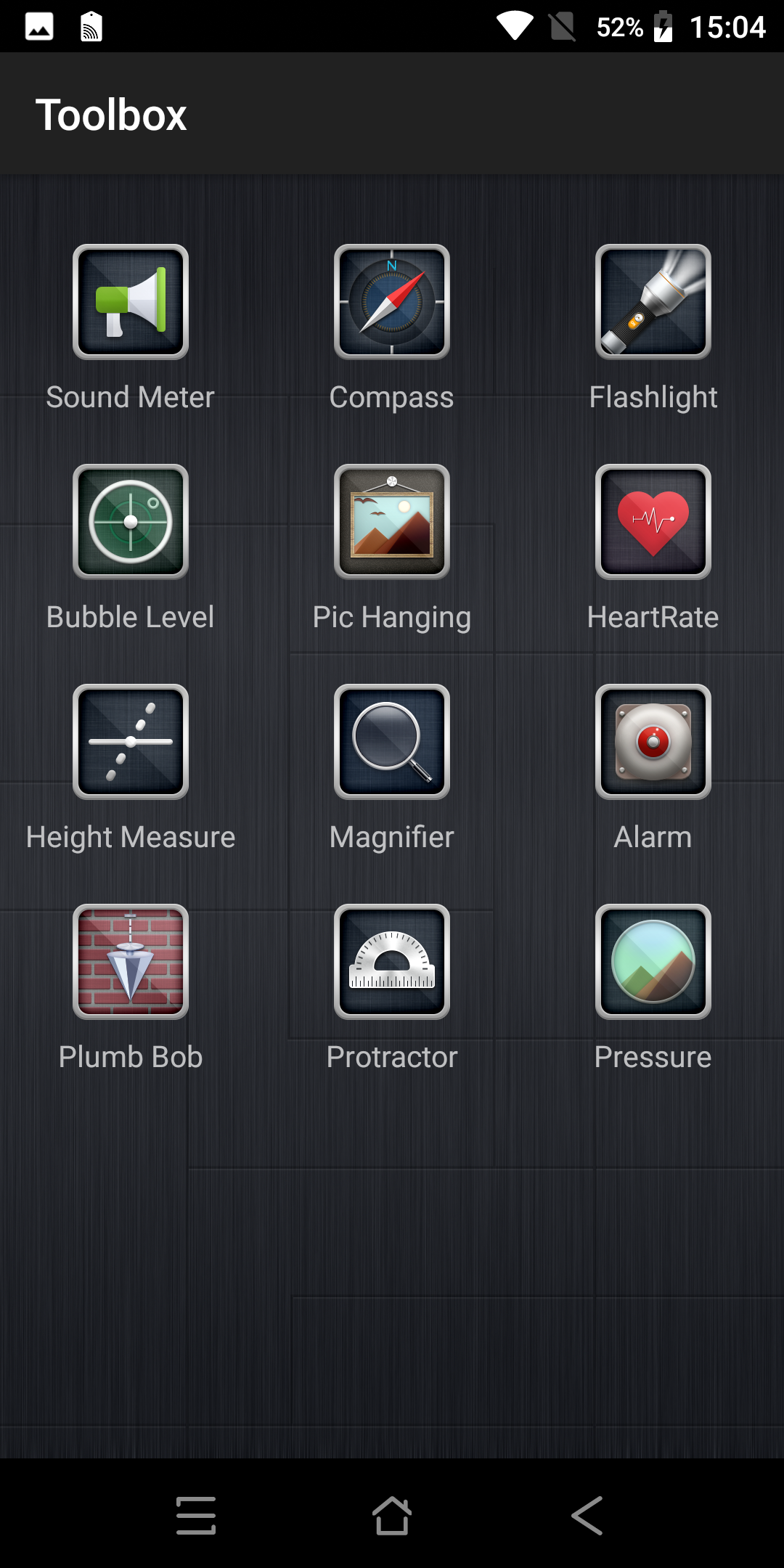
Task: Go to the home screen
Action: coord(392,1516)
